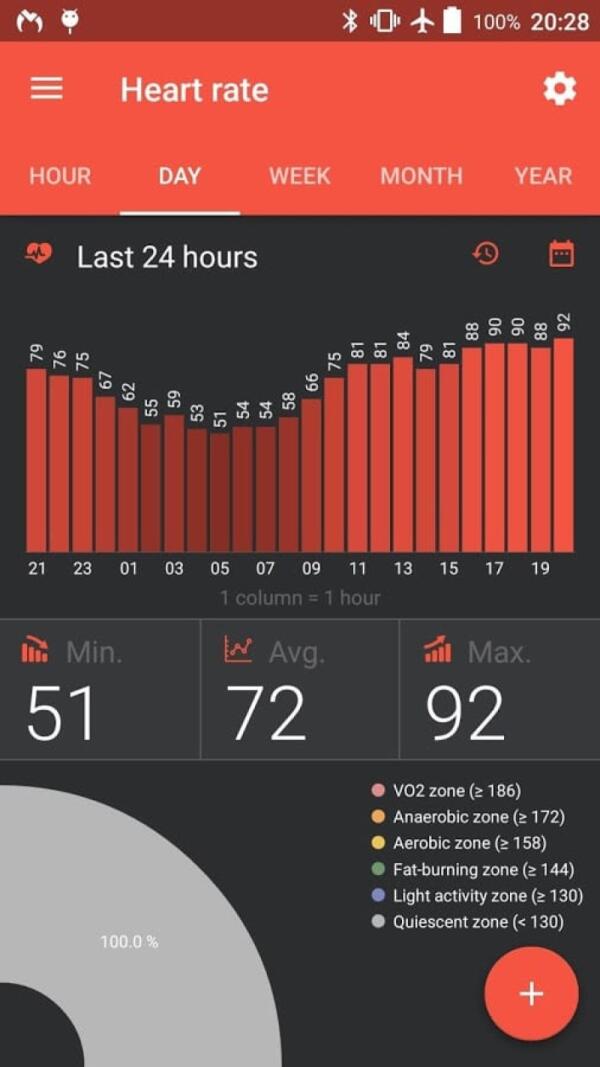This screenshot has height=1067, width=600.
Task: Switch to the YEAR tab
Action: [543, 176]
